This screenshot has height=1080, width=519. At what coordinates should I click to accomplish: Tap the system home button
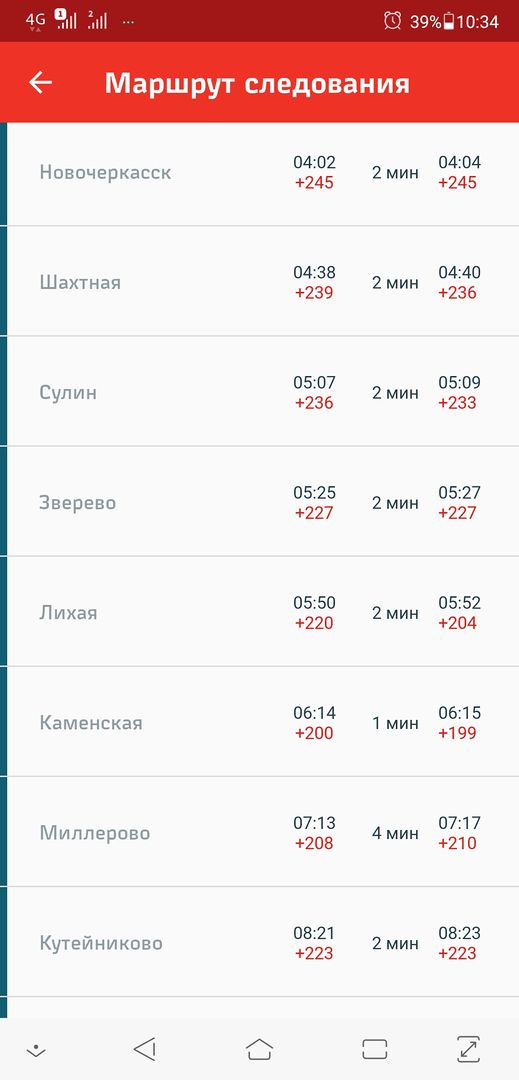[x=260, y=1049]
